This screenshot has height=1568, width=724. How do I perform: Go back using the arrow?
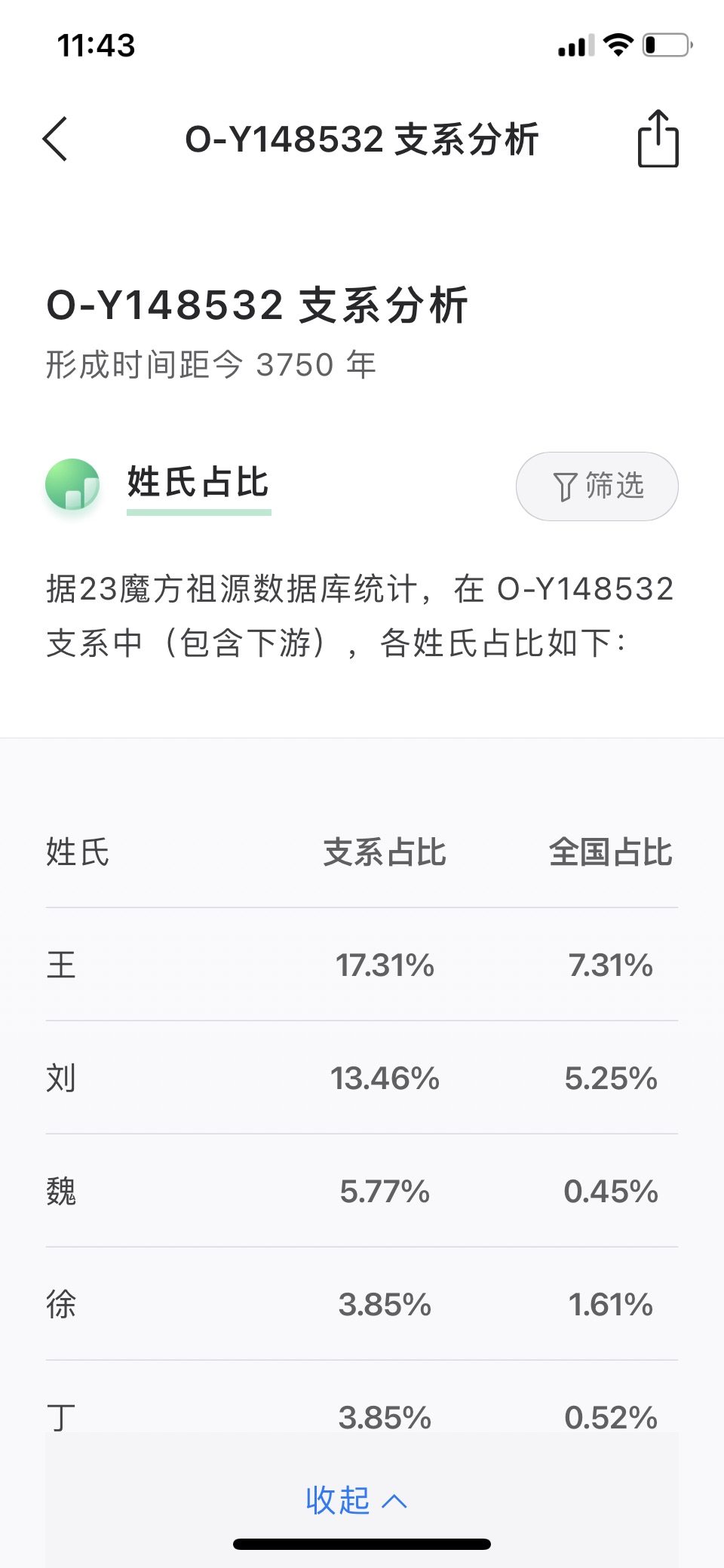point(55,139)
